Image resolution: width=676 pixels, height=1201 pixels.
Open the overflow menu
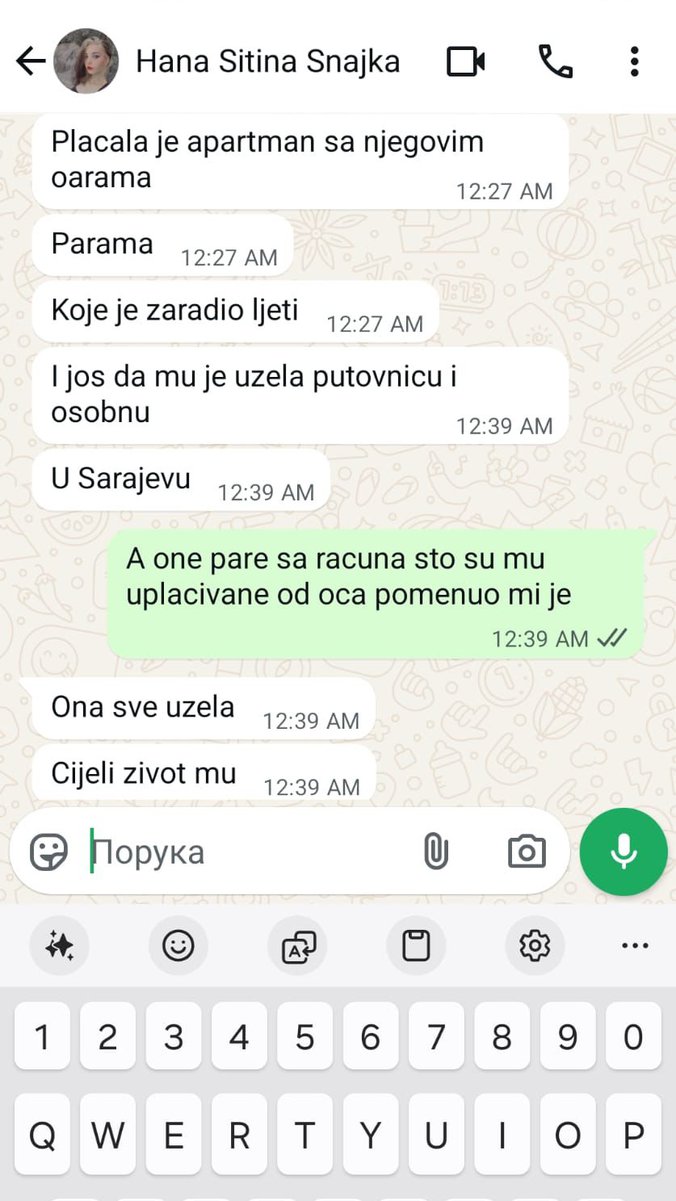[x=634, y=62]
